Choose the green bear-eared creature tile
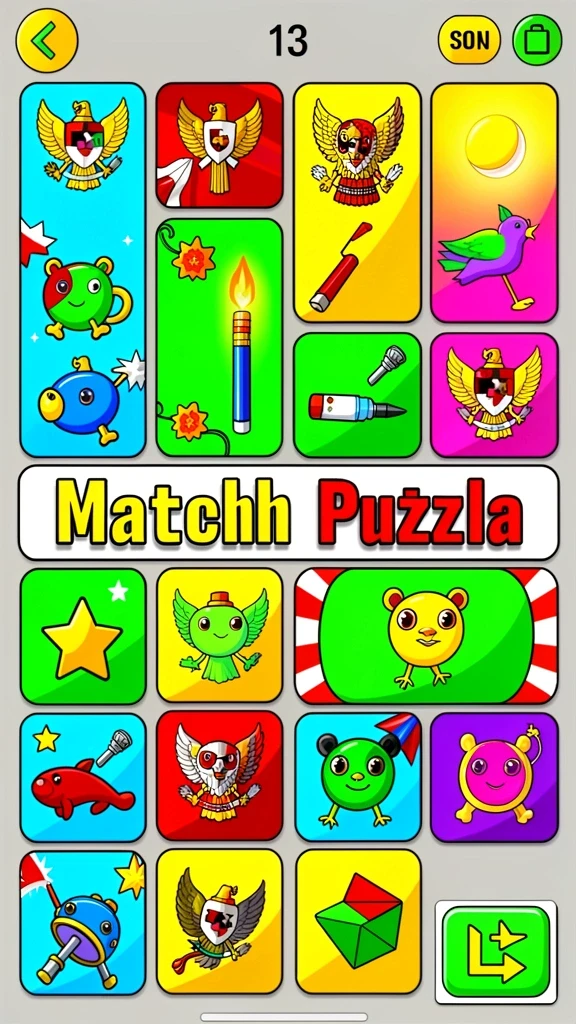 [358, 777]
